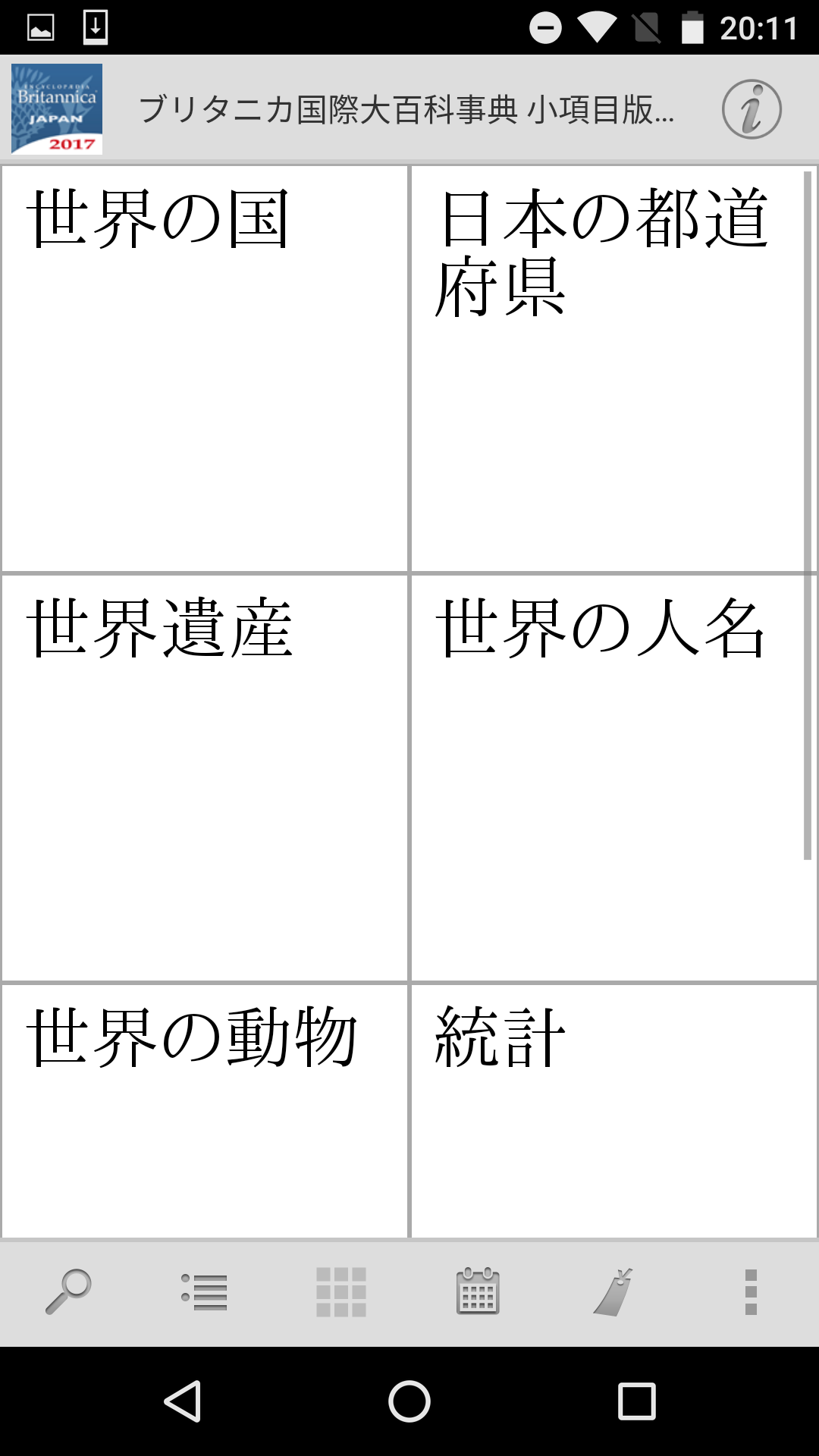Switch to the list view icon
Image resolution: width=819 pixels, height=1456 pixels.
point(205,1291)
